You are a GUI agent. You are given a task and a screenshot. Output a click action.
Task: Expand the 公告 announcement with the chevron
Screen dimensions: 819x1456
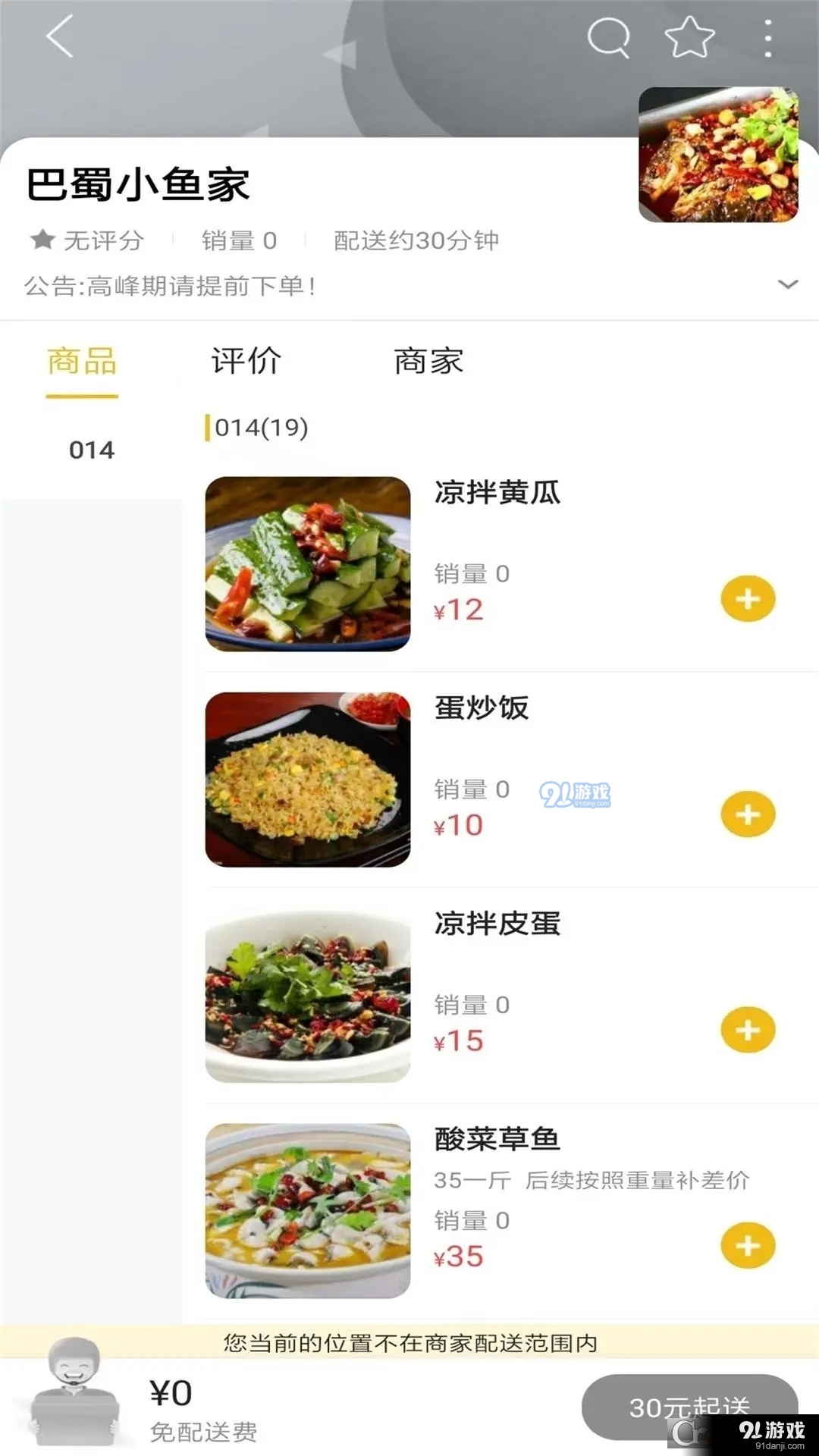coord(789,287)
